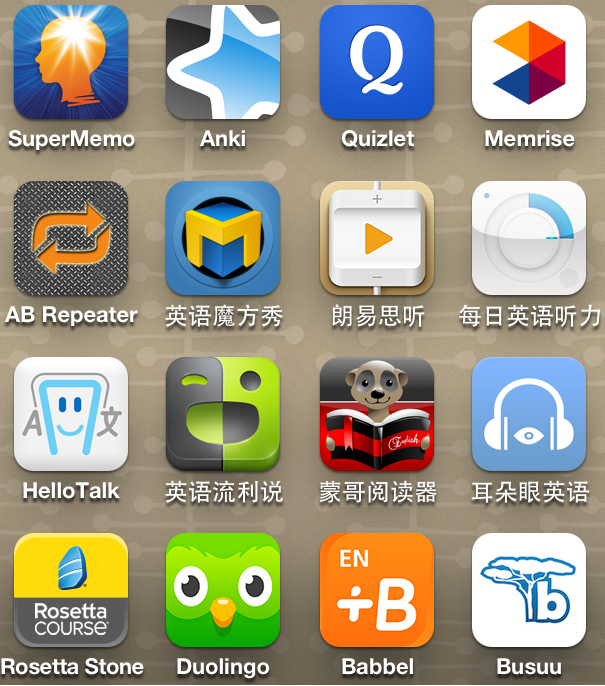Screen dimensions: 605x686
Task: Open the 朗易思听 app
Action: [377, 238]
